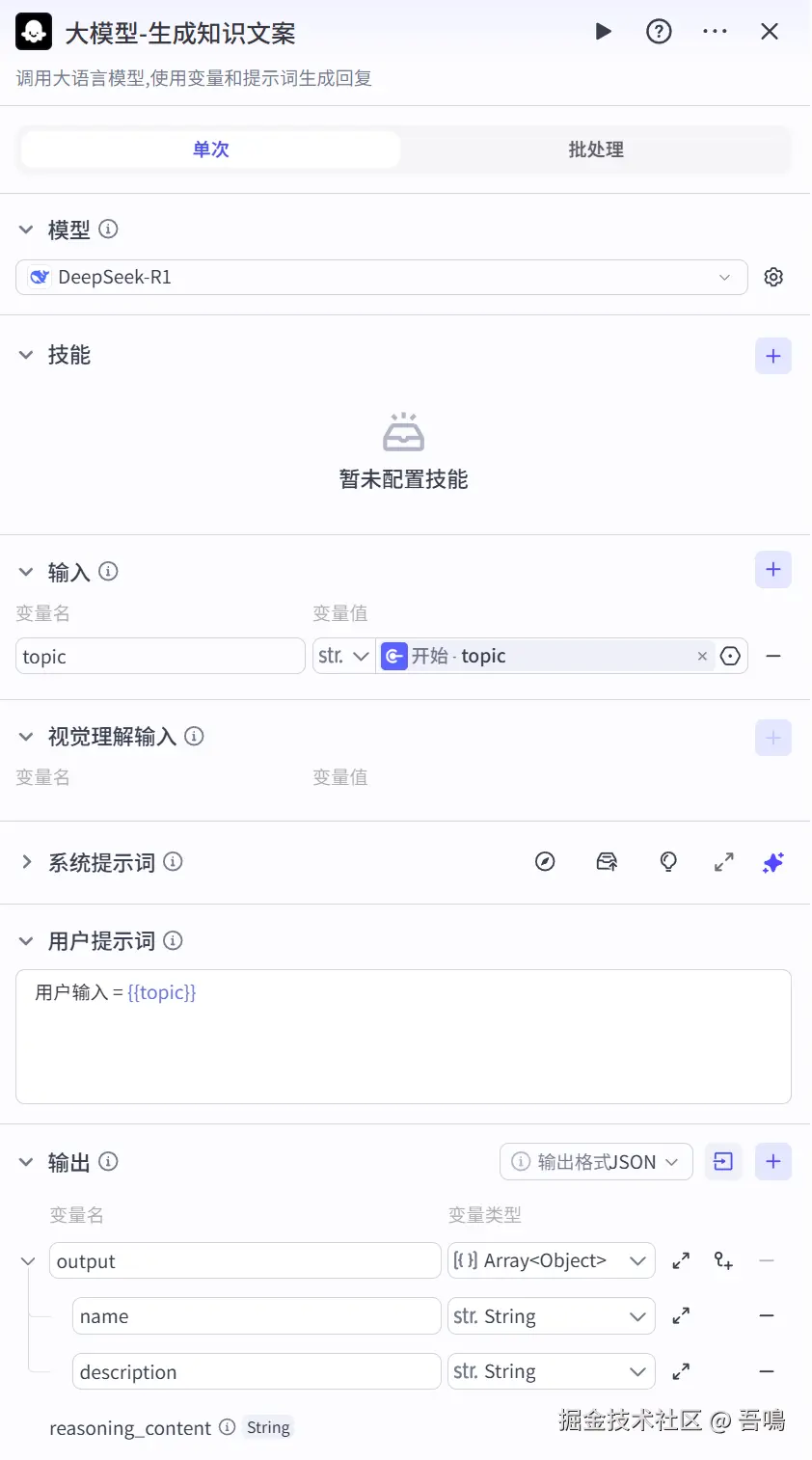The width and height of the screenshot is (812, 1460).
Task: Add a new input variable in 输入
Action: click(773, 570)
